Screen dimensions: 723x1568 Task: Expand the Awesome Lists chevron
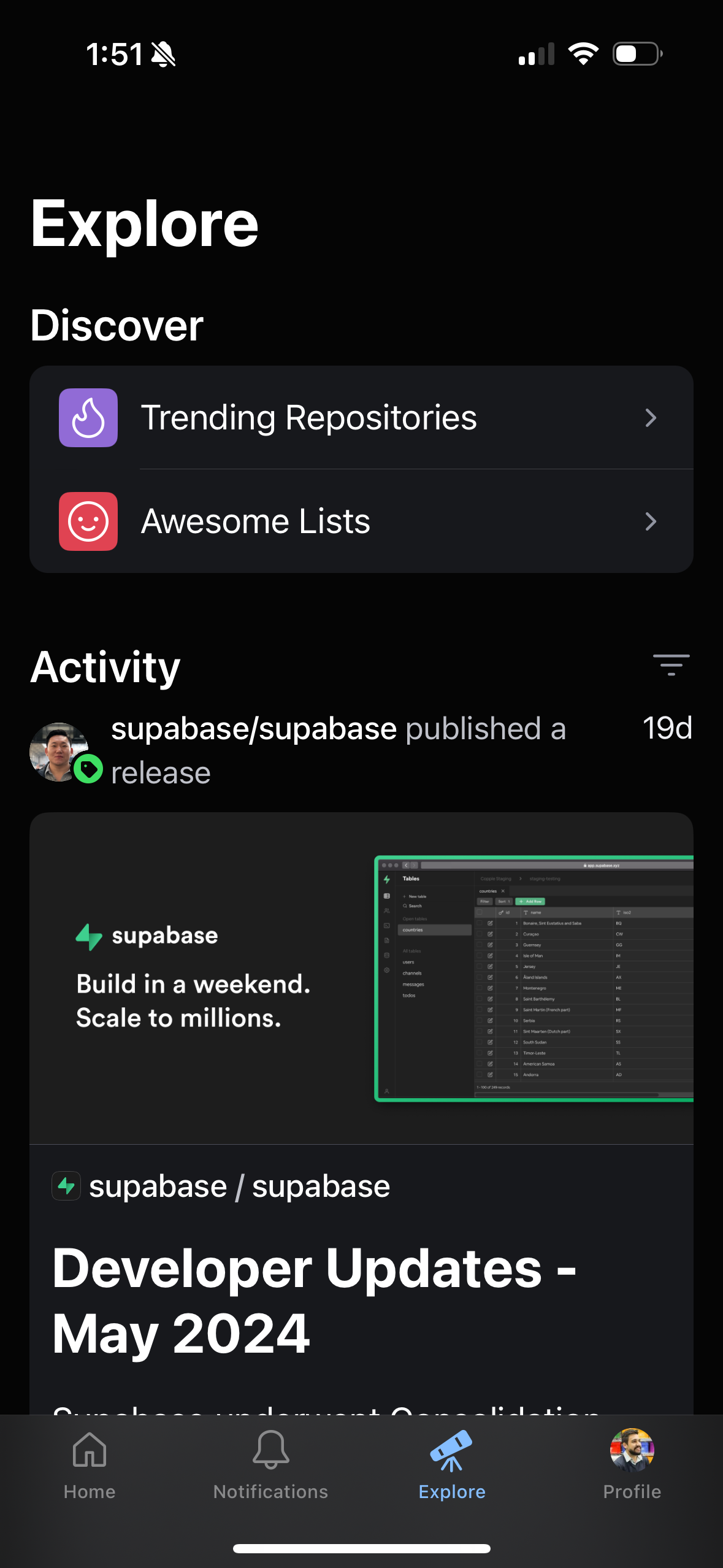651,521
